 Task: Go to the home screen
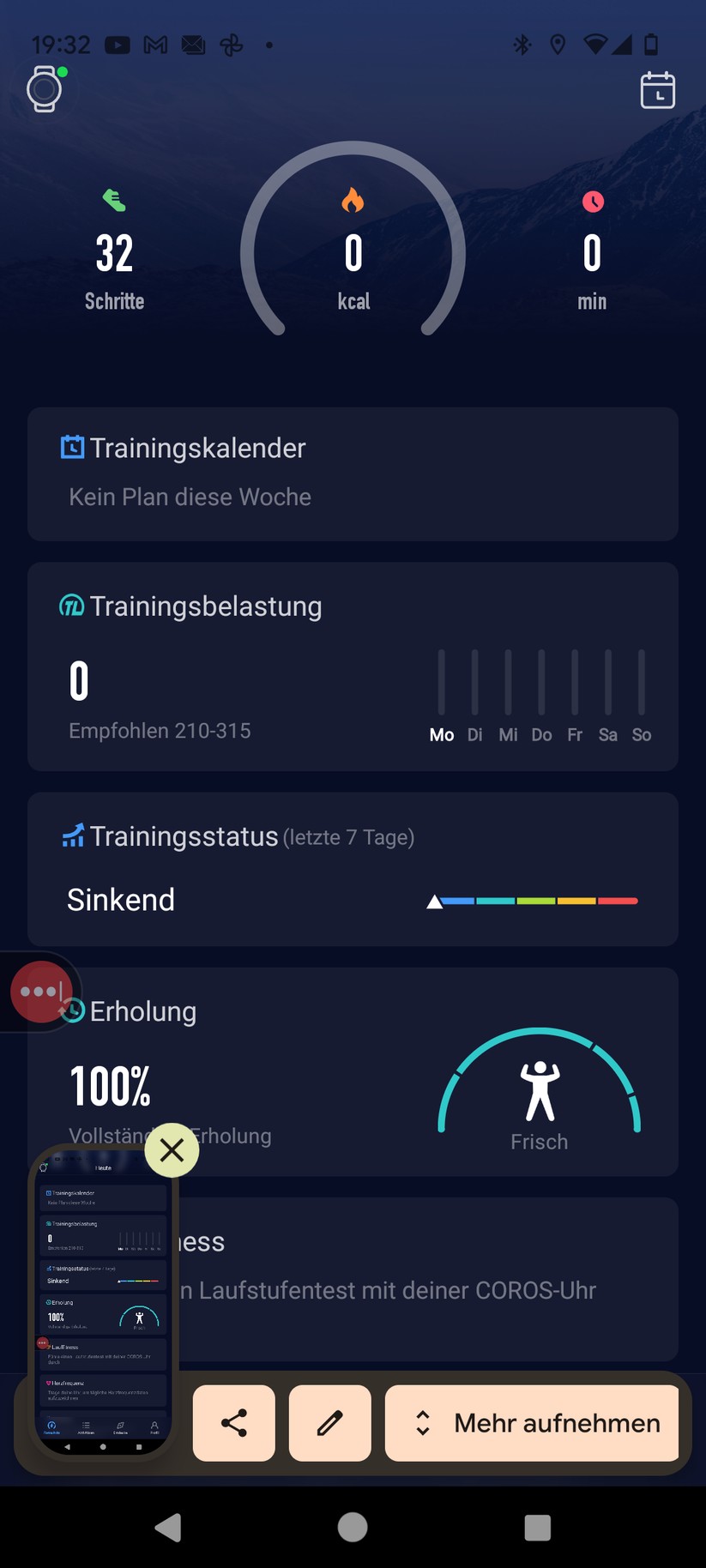pyautogui.click(x=353, y=1527)
